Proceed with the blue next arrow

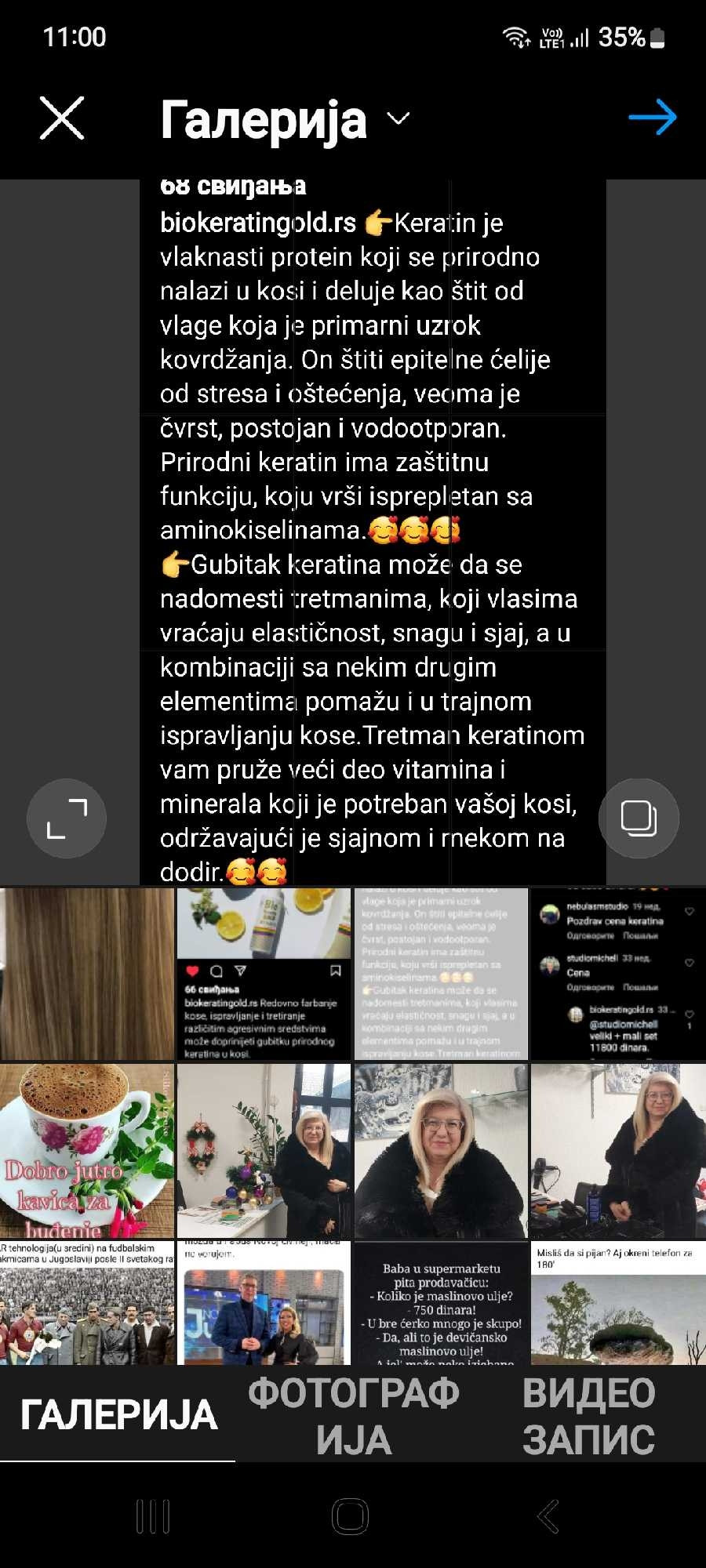point(652,118)
